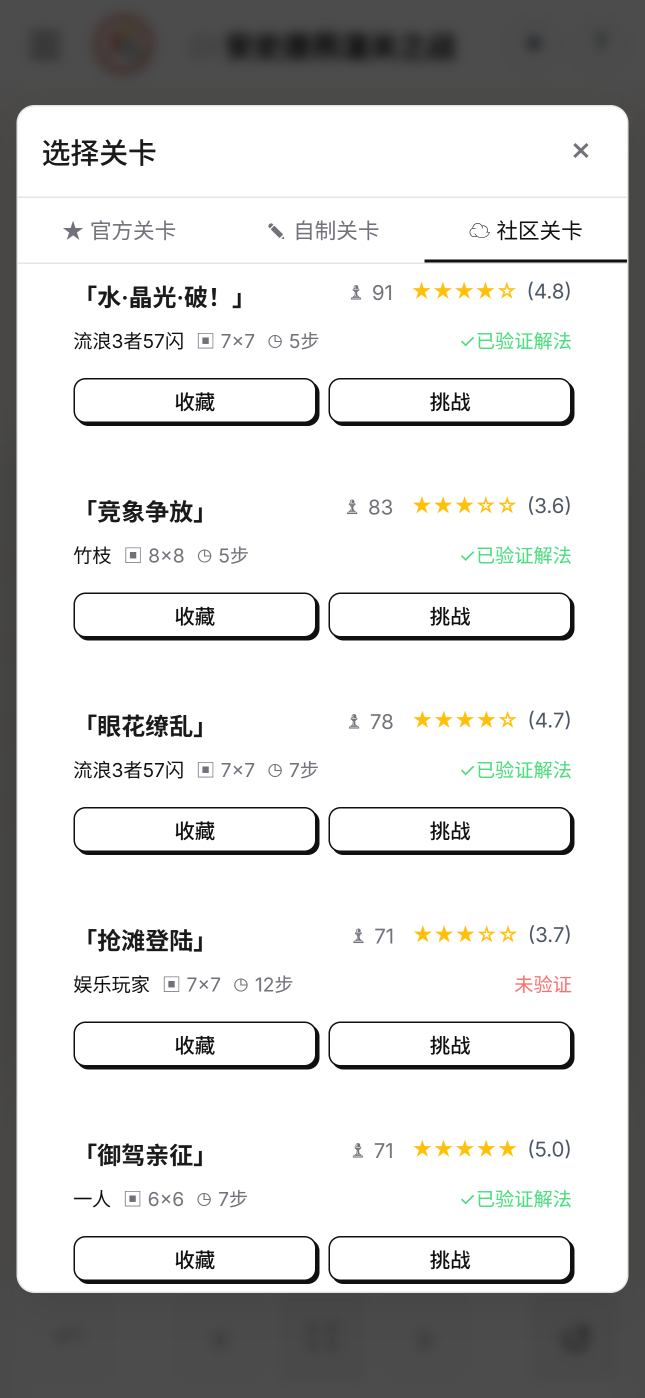Close the 选择关卡 dialog

point(580,151)
